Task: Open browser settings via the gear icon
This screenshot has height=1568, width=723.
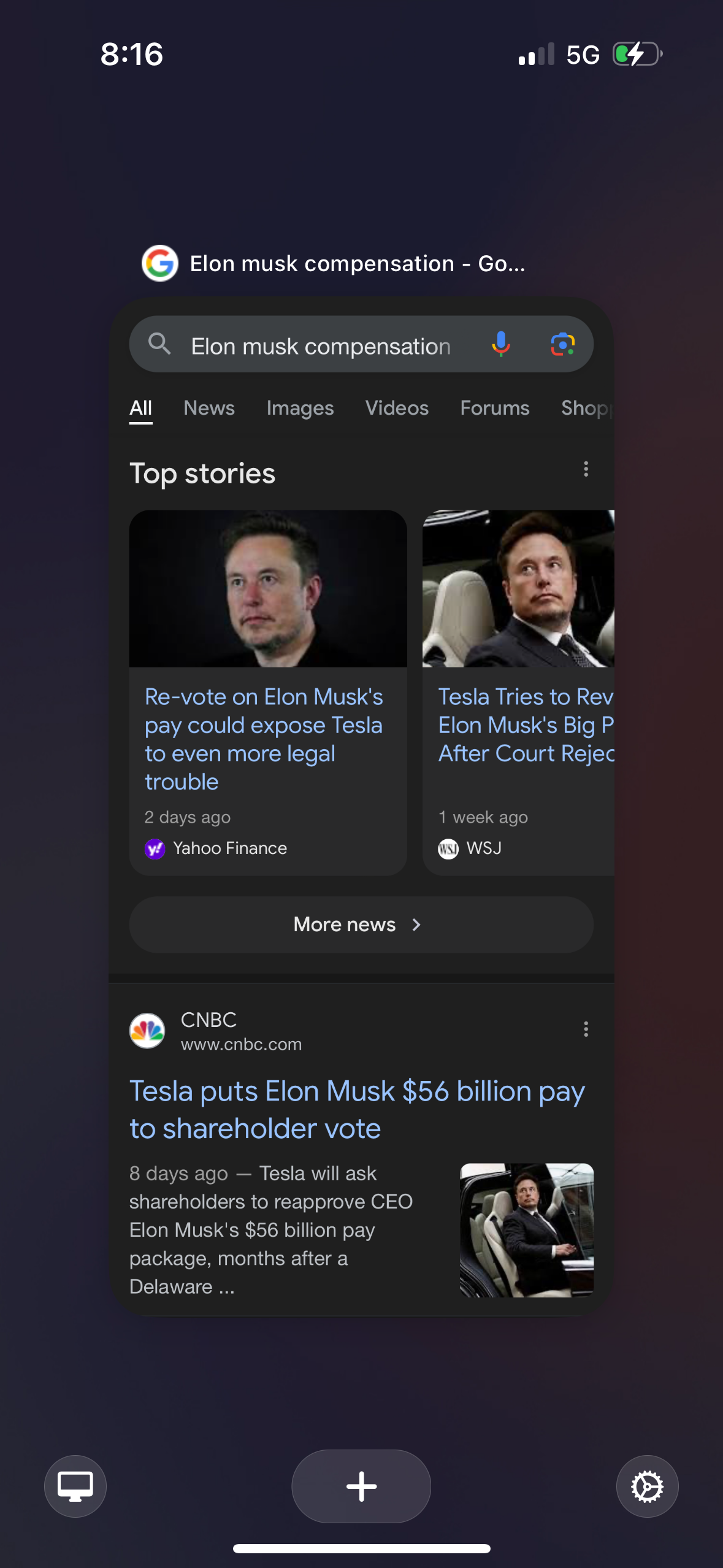Action: tap(648, 1486)
